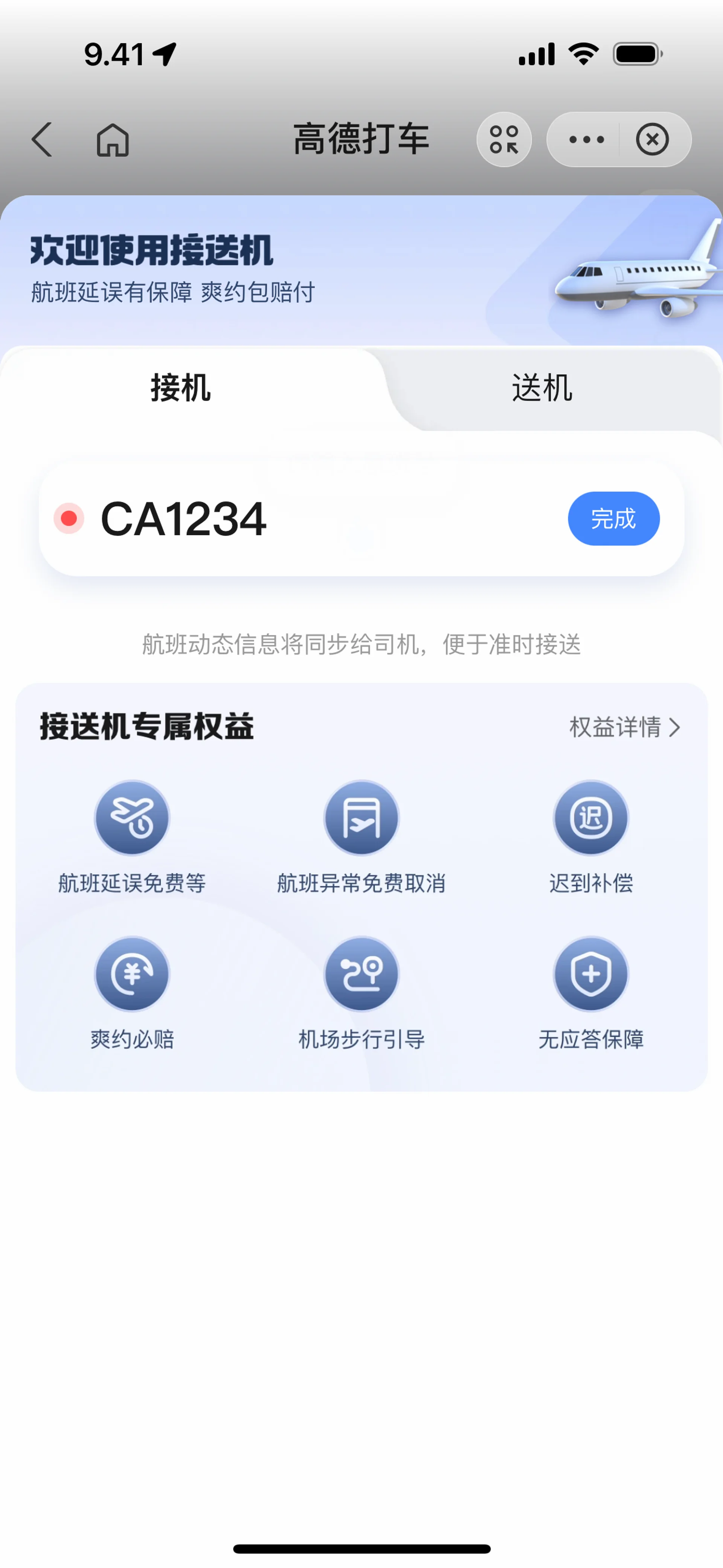Confirm flight number with 完成
The width and height of the screenshot is (723, 1568).
pyautogui.click(x=613, y=519)
